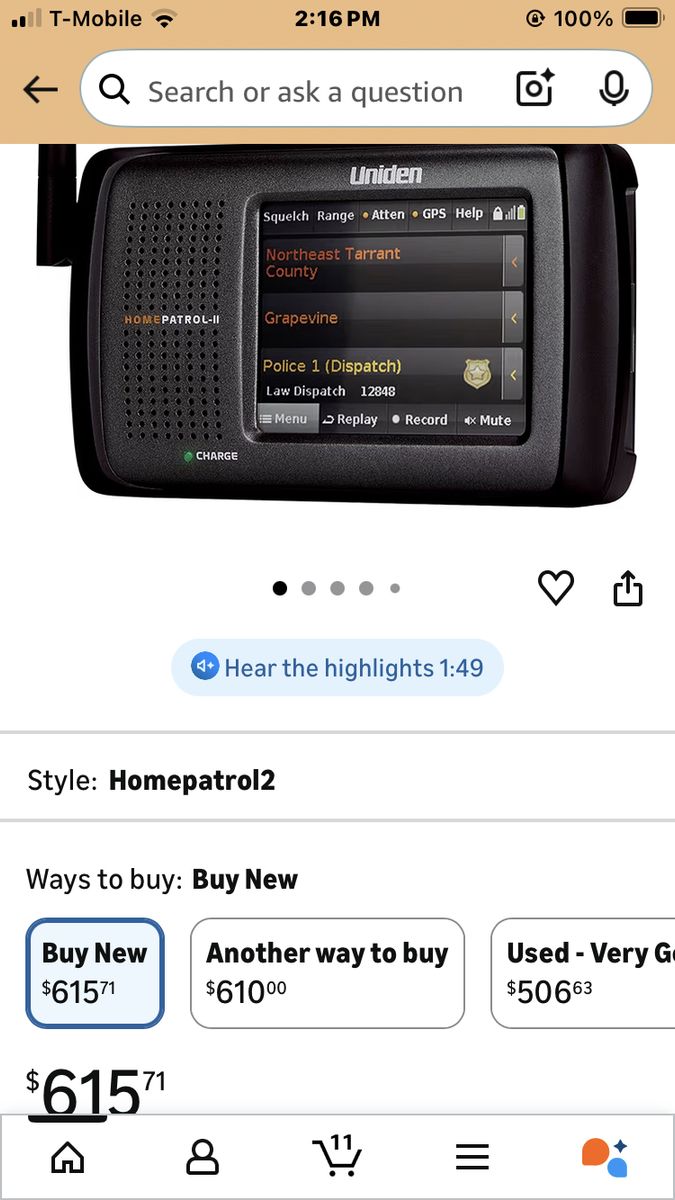Open the hamburger menu tab
Image resolution: width=675 pixels, height=1200 pixels.
click(472, 1158)
